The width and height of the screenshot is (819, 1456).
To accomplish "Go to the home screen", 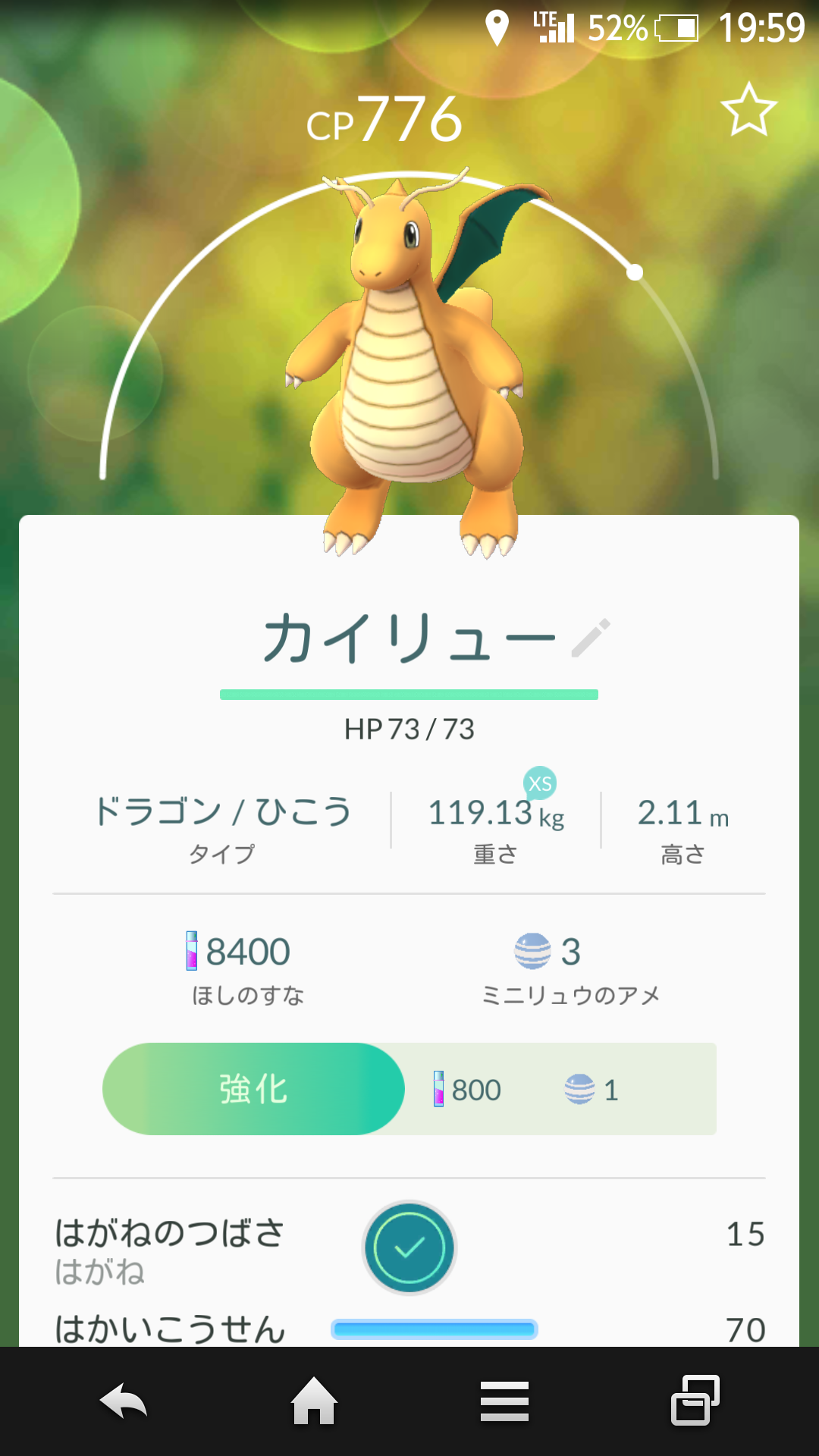I will point(314,1401).
